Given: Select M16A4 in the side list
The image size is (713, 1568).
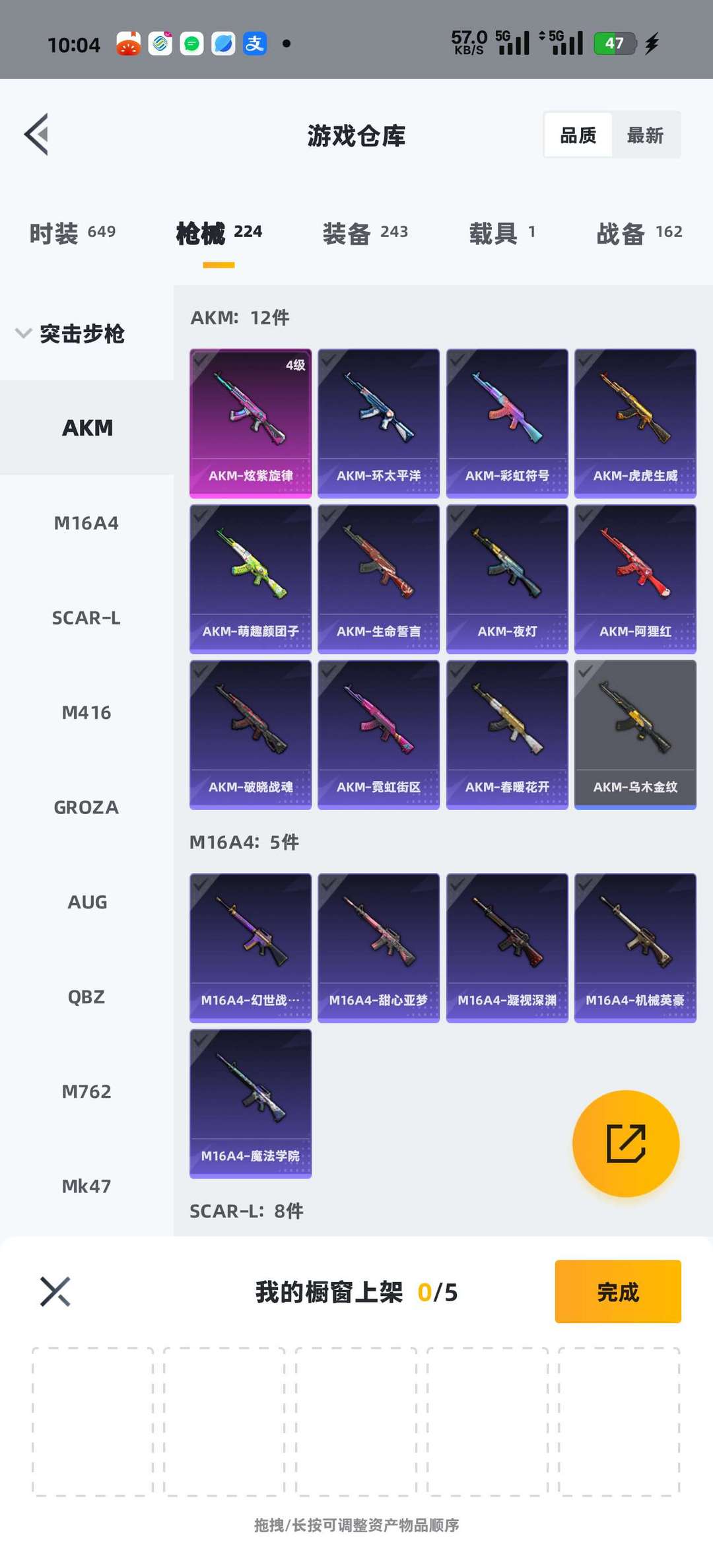Looking at the screenshot, I should point(86,523).
